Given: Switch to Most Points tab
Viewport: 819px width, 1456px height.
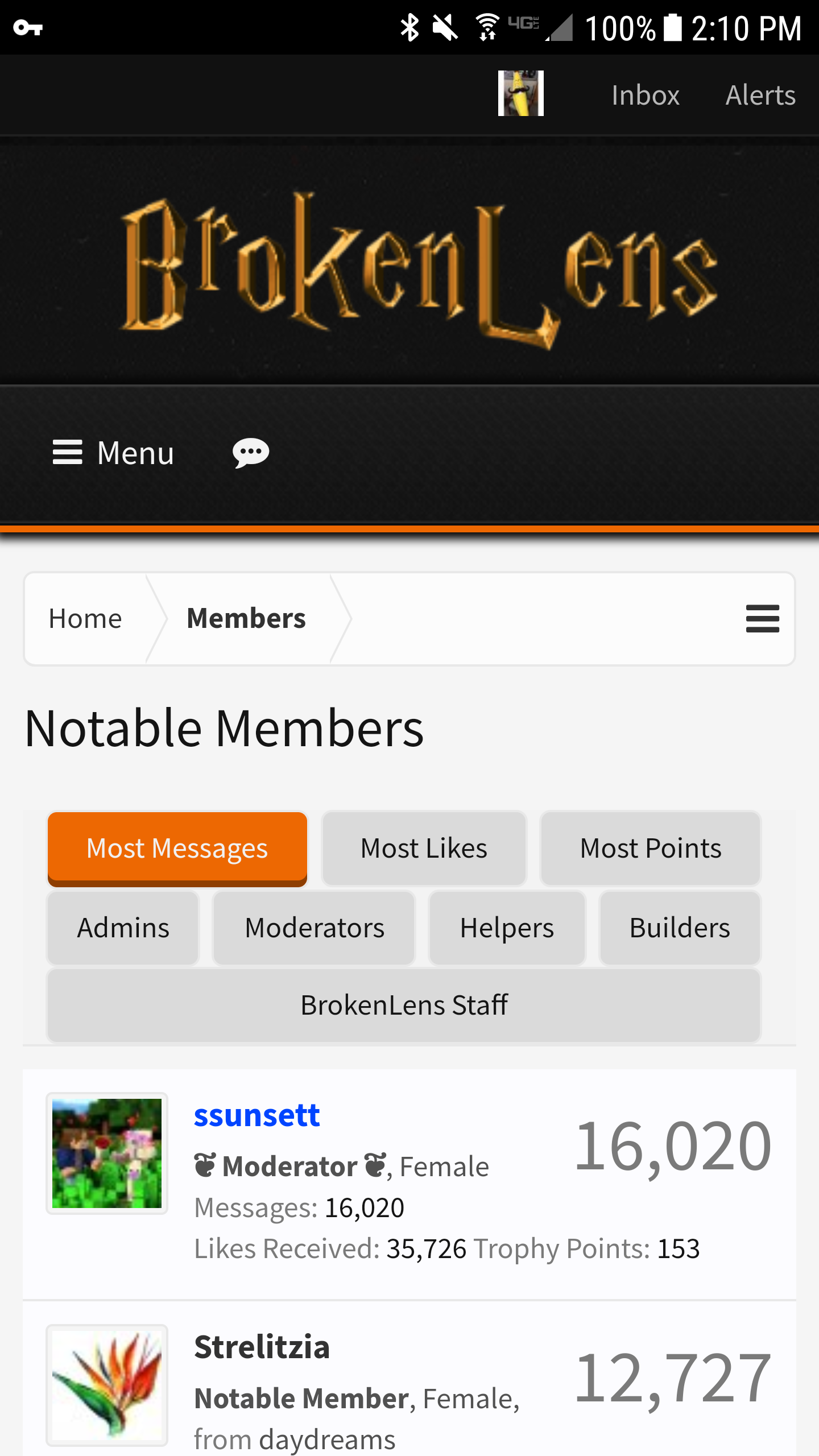Looking at the screenshot, I should pos(650,849).
